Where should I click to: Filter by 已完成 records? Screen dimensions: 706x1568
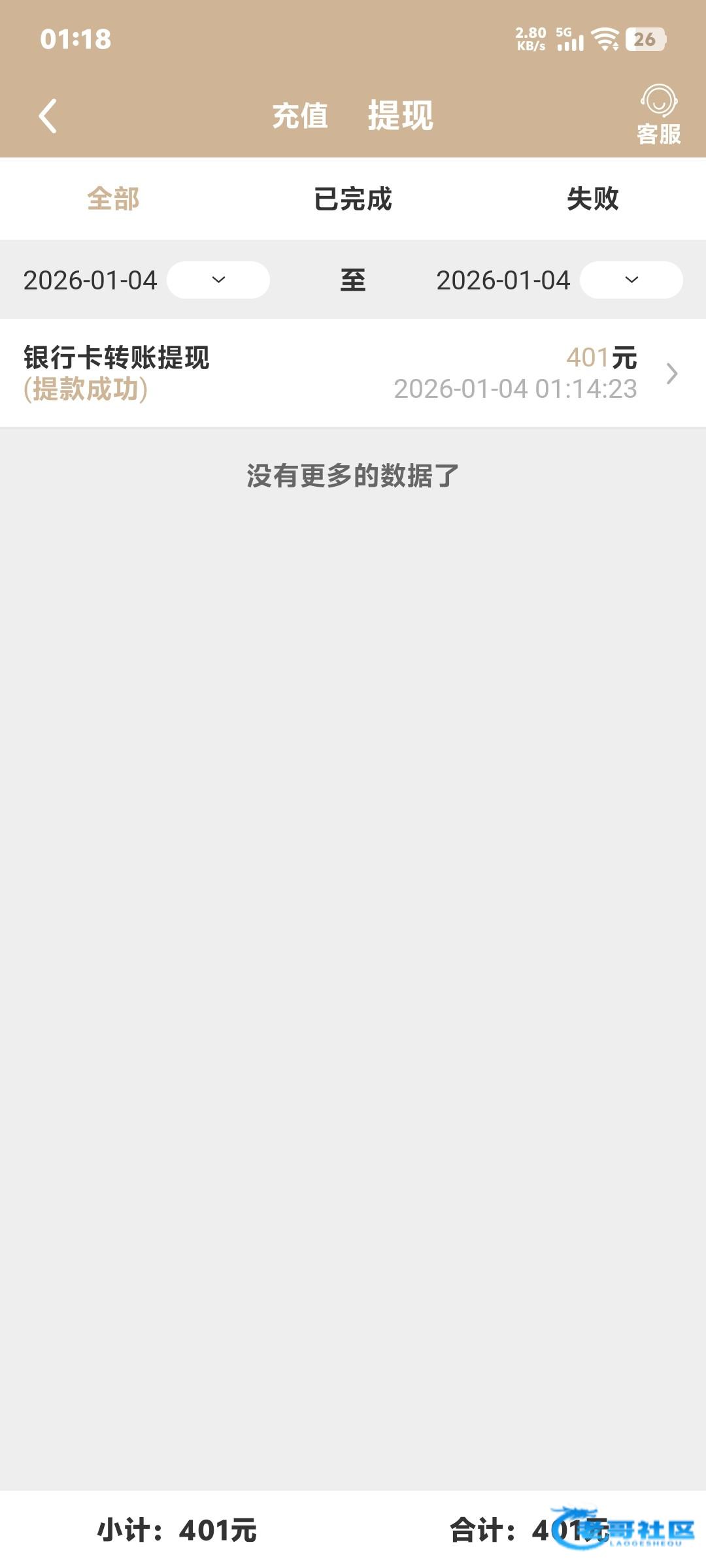tap(353, 199)
